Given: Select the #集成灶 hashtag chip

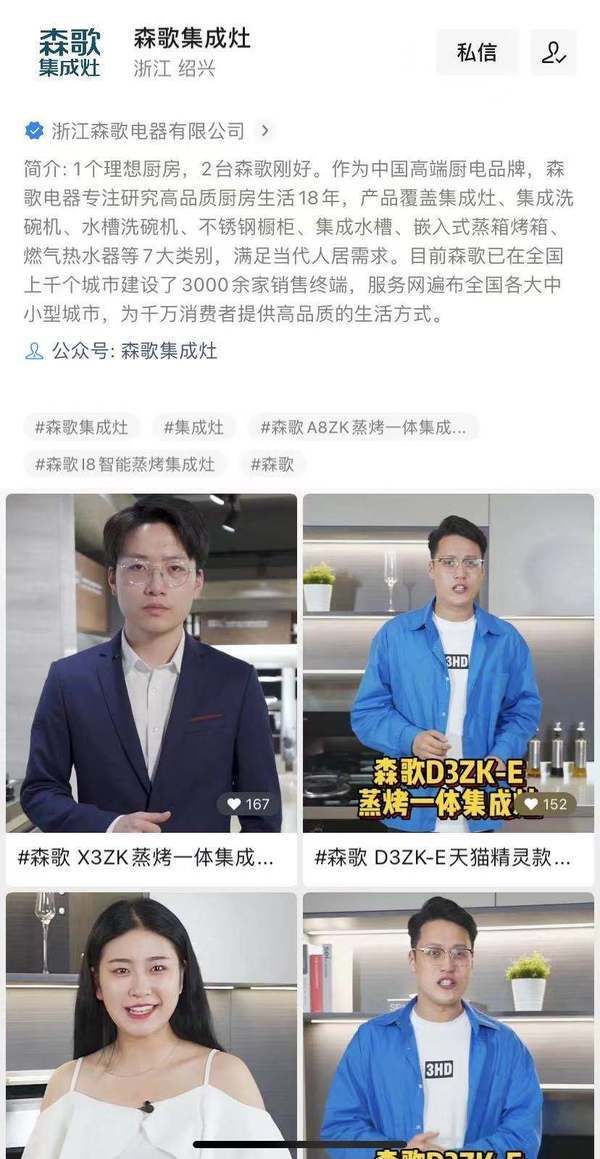Looking at the screenshot, I should click(194, 427).
